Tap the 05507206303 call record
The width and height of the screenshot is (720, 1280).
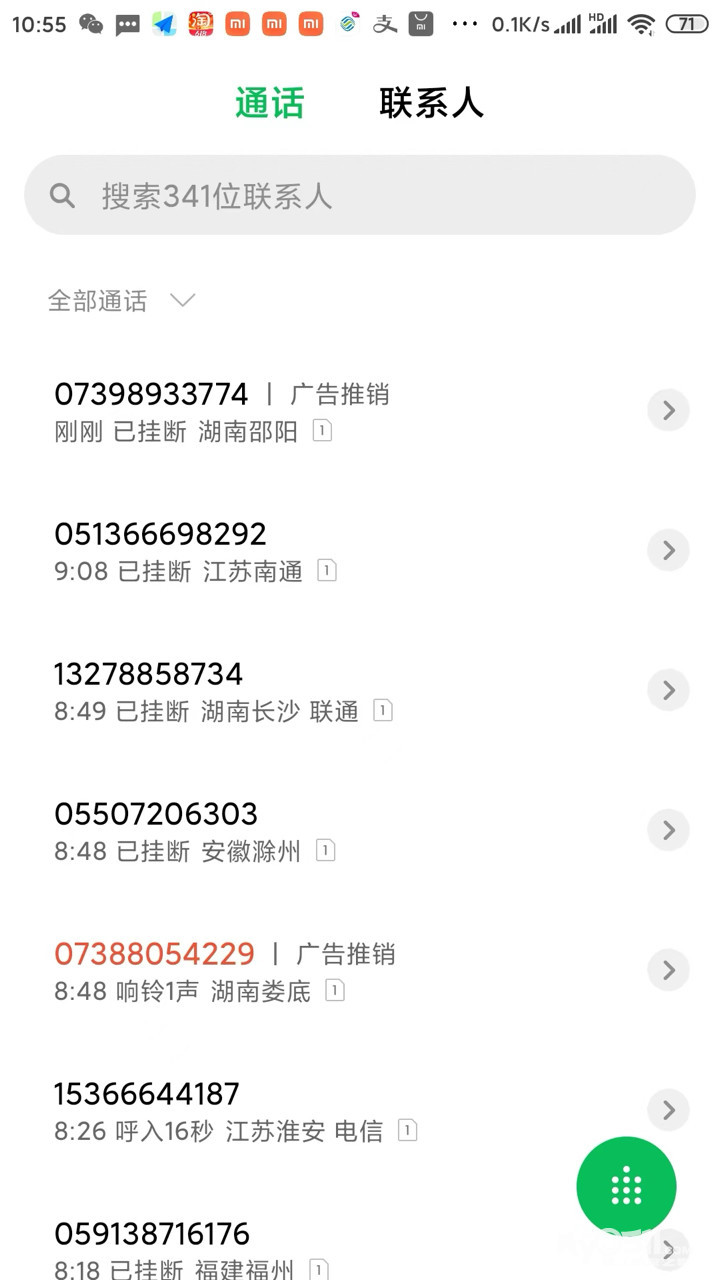pyautogui.click(x=300, y=831)
